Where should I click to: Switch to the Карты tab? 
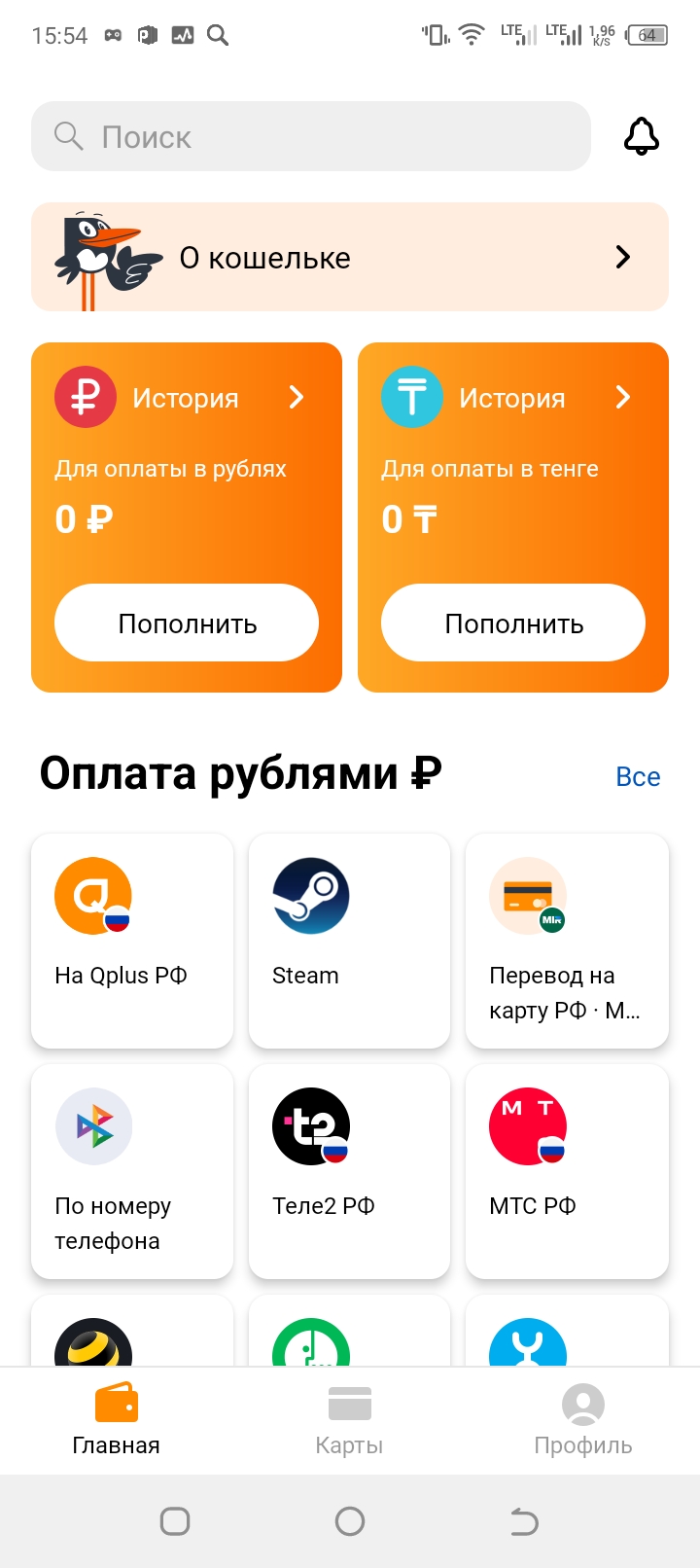click(x=349, y=1420)
